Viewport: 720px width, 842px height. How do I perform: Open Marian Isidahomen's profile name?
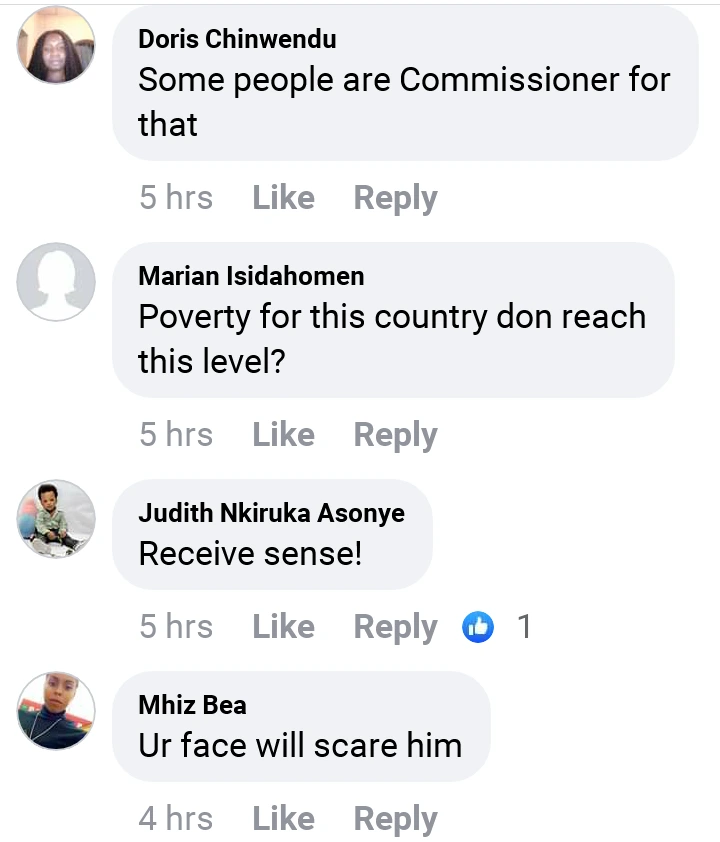tap(251, 276)
